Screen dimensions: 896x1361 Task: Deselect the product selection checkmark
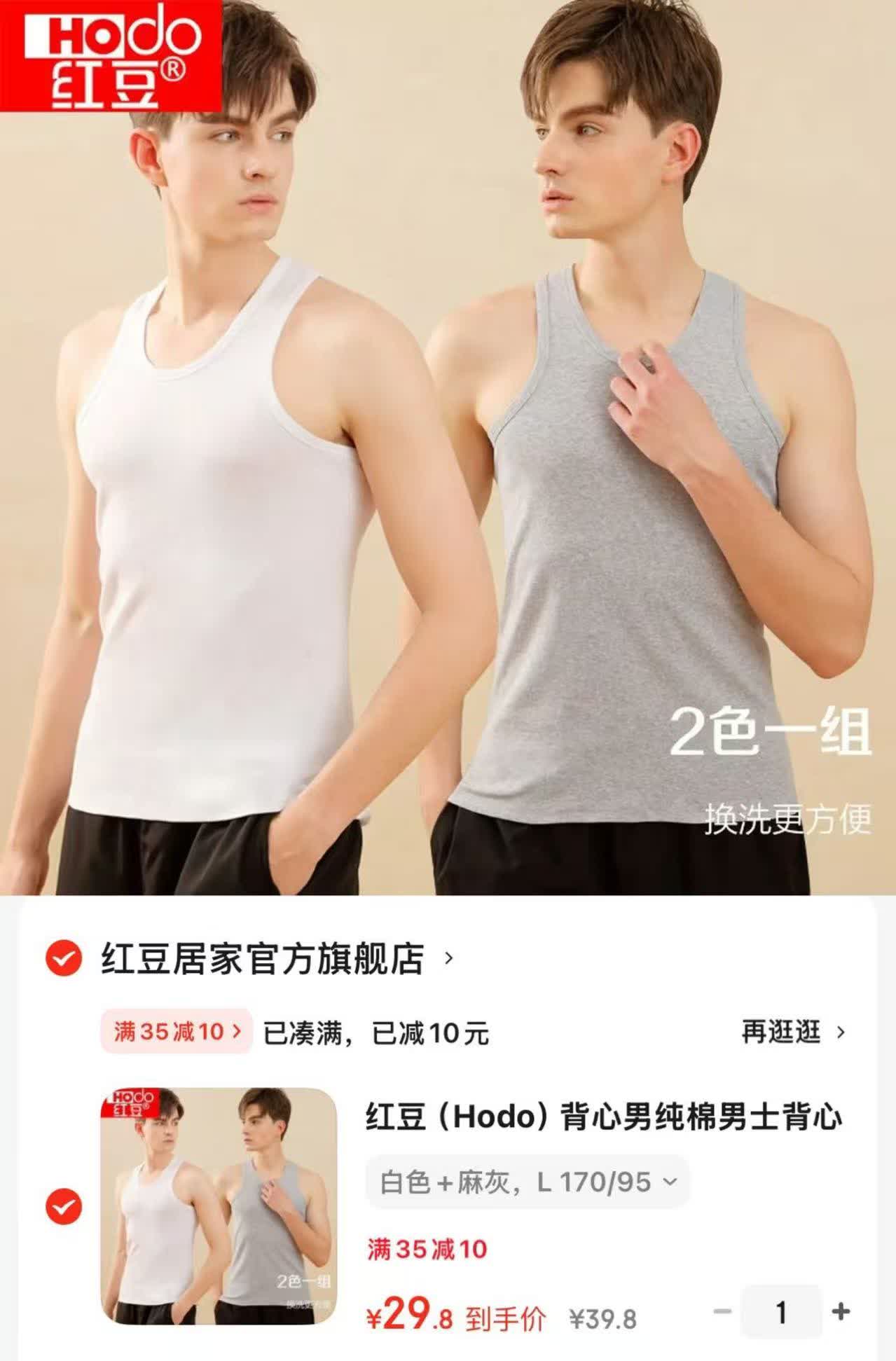tap(63, 1205)
